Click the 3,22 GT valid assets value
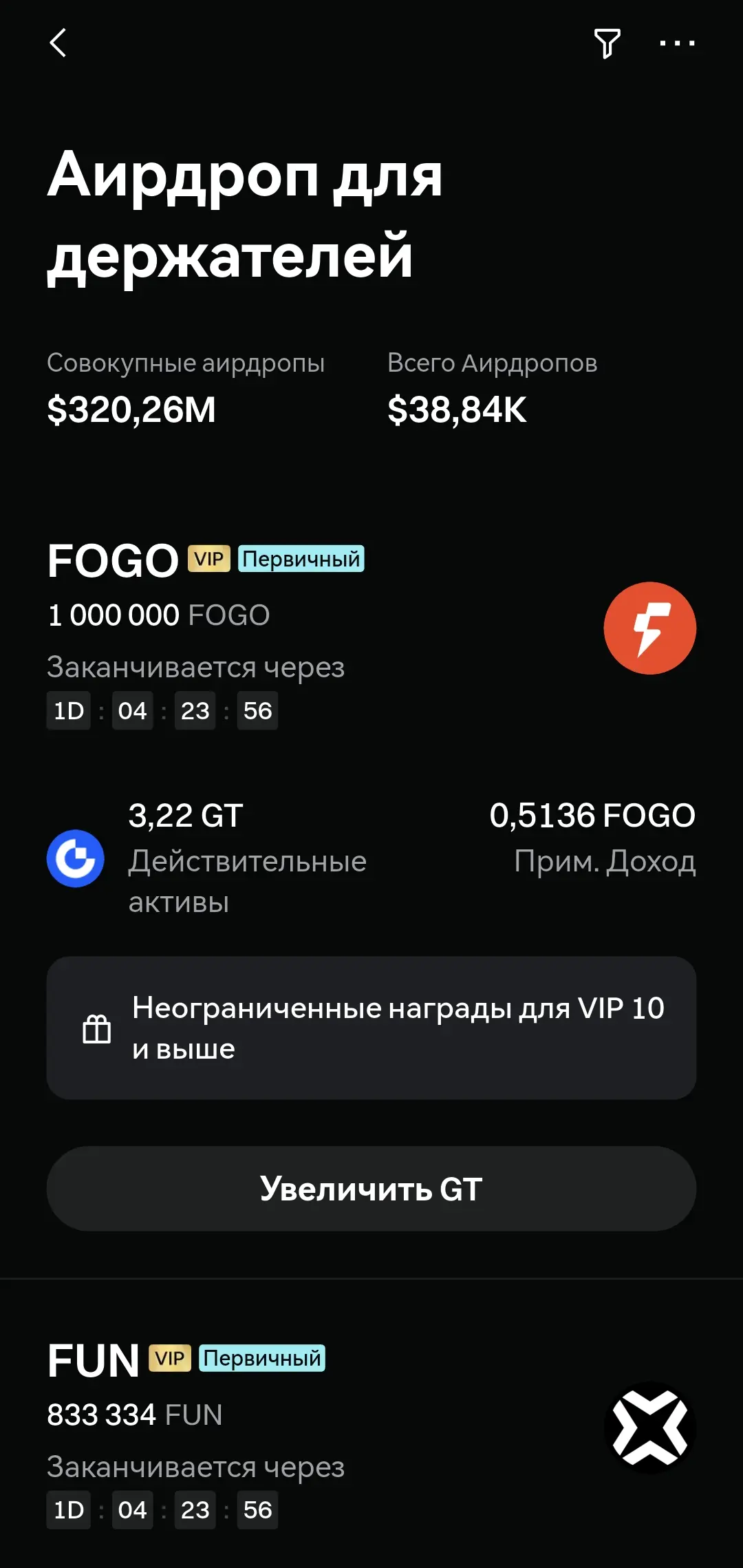743x1568 pixels. [184, 815]
